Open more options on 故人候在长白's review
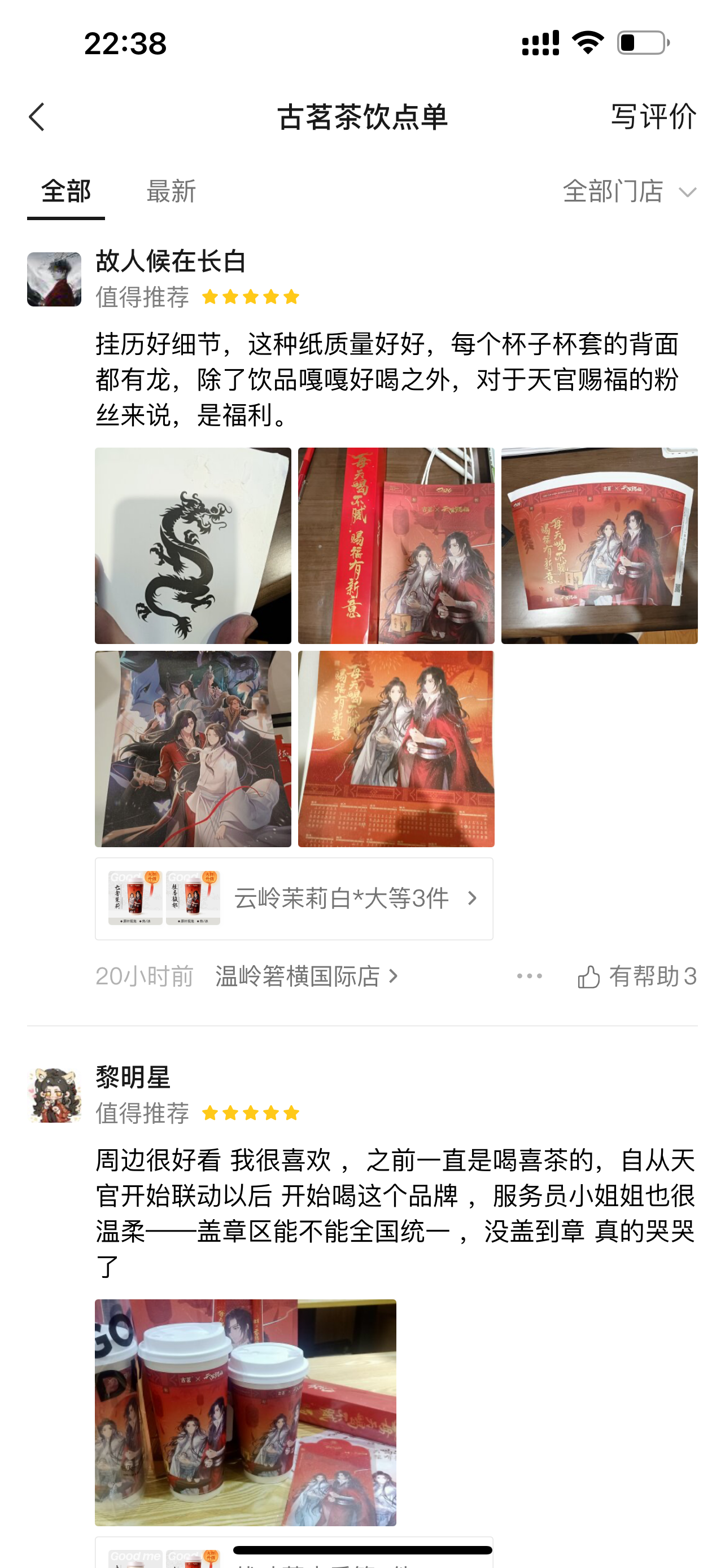 pos(529,976)
